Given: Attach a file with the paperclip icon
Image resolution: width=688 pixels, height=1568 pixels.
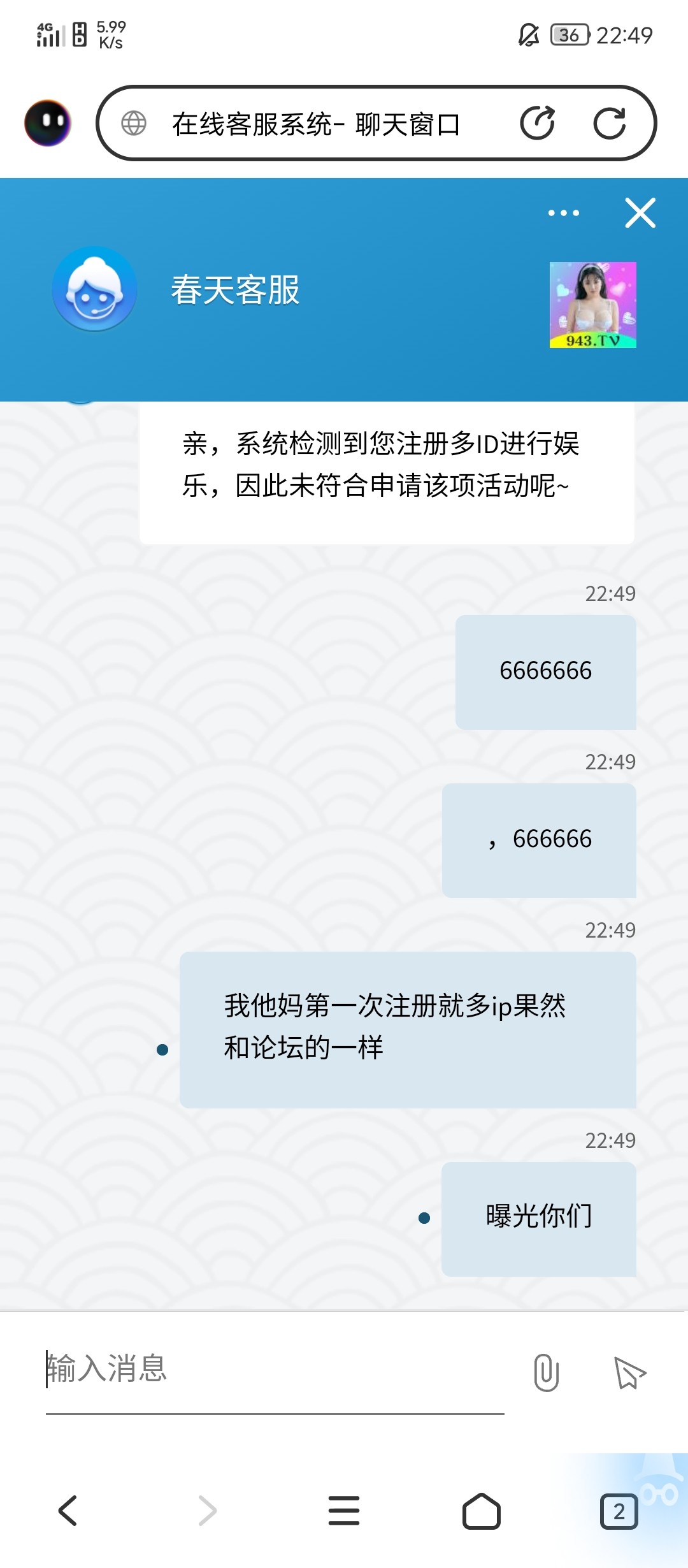Looking at the screenshot, I should (546, 1372).
